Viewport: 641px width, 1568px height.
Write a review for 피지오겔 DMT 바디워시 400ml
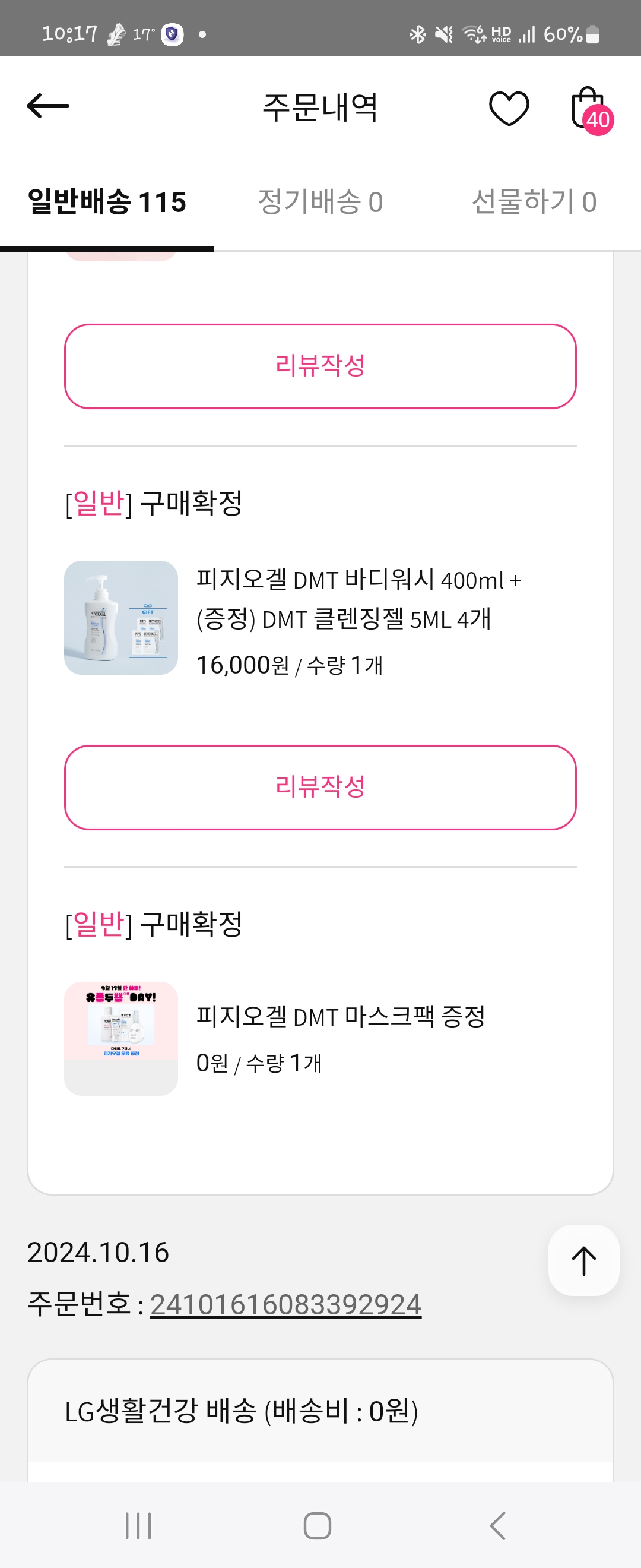(x=320, y=787)
